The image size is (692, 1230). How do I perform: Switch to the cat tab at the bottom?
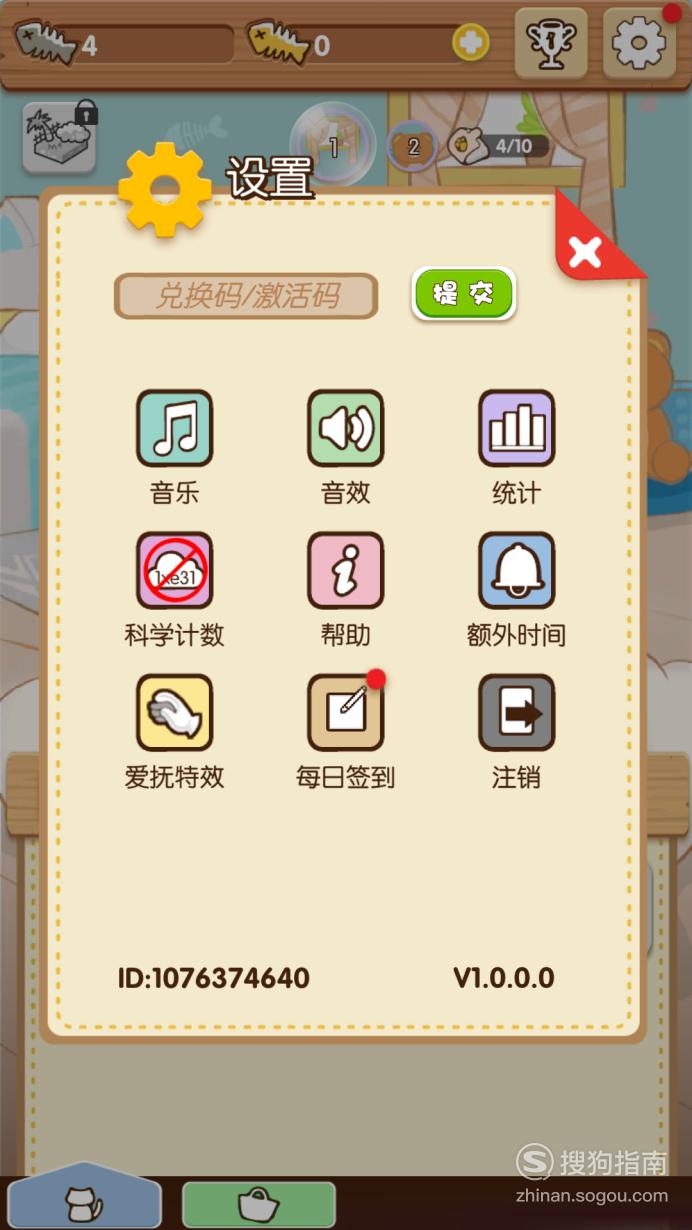click(84, 1198)
